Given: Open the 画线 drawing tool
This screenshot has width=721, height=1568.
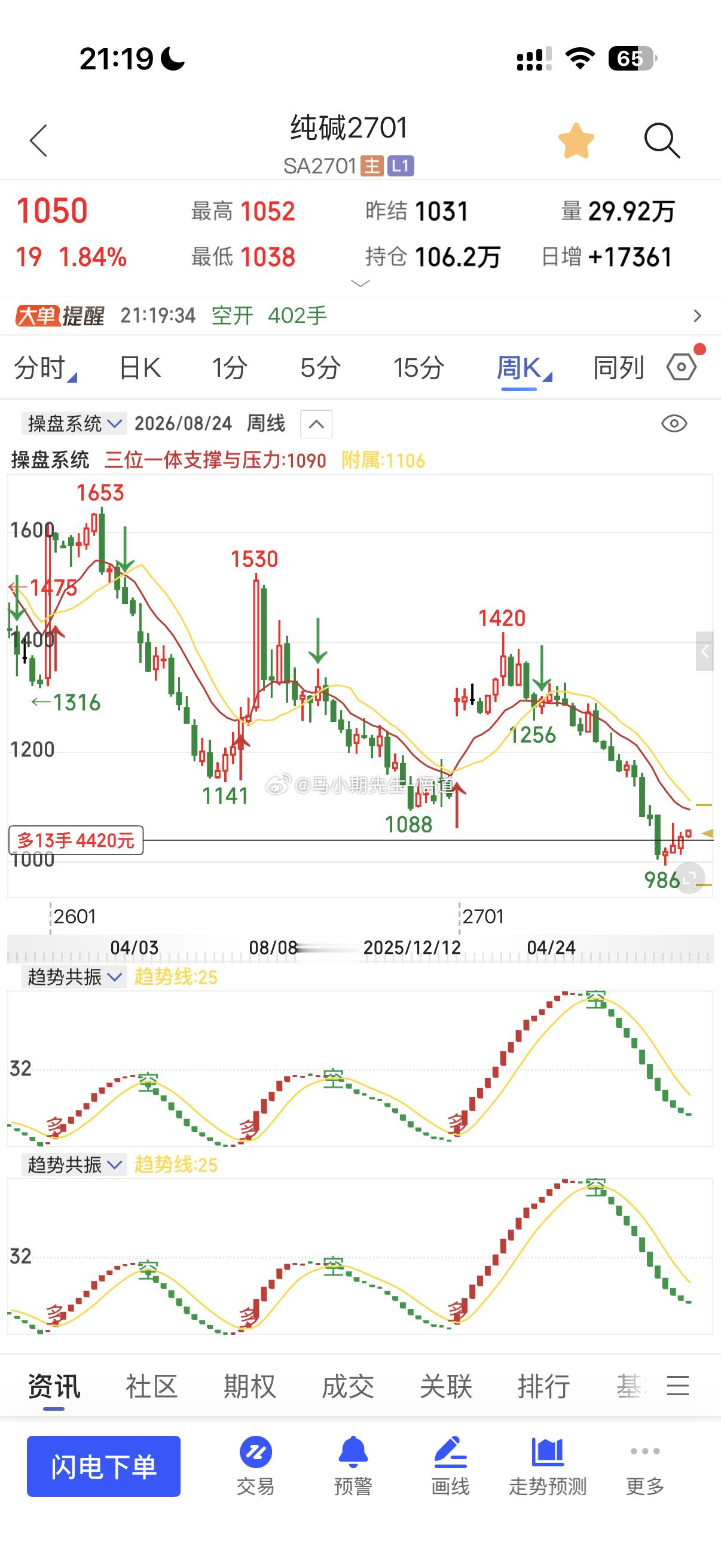Looking at the screenshot, I should coord(450,1466).
